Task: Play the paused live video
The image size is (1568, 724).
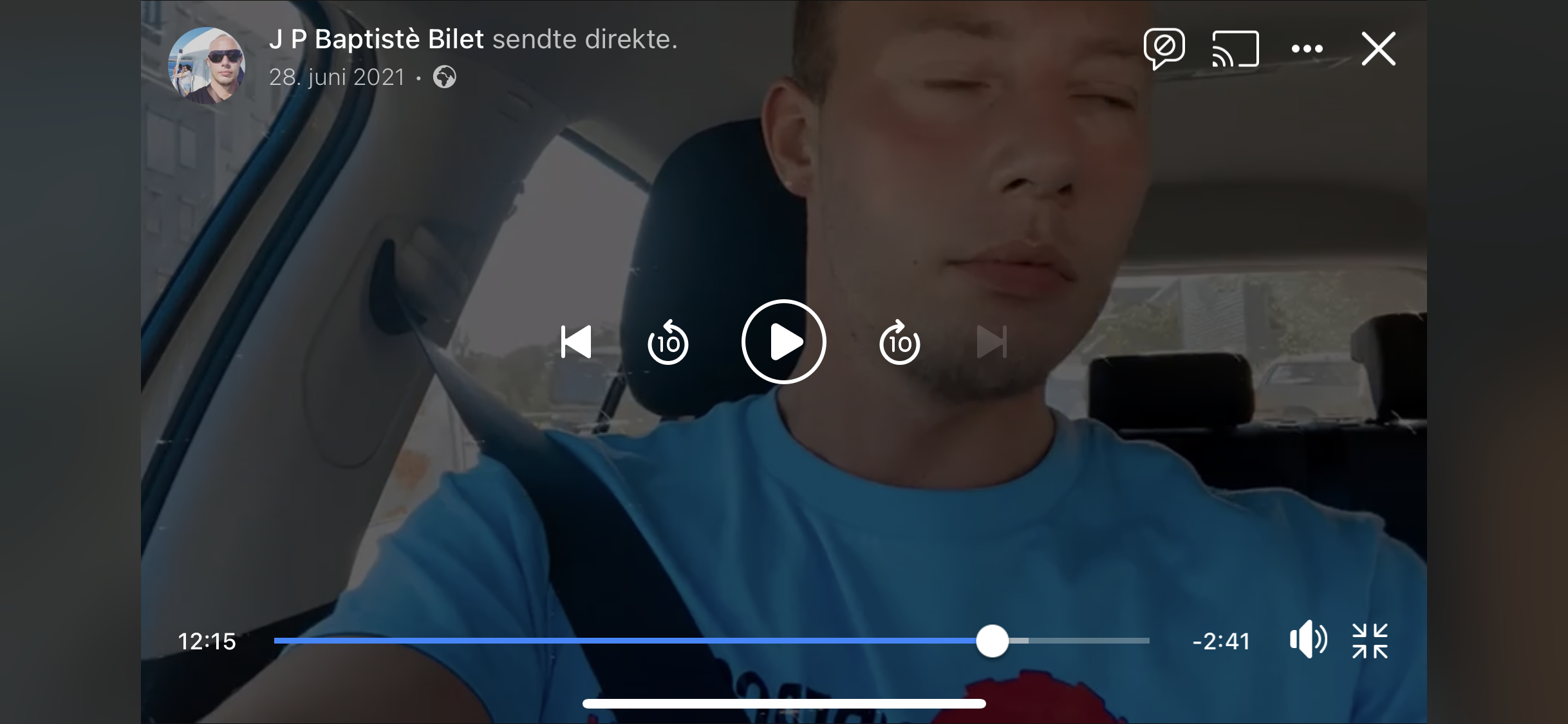Action: click(x=783, y=342)
